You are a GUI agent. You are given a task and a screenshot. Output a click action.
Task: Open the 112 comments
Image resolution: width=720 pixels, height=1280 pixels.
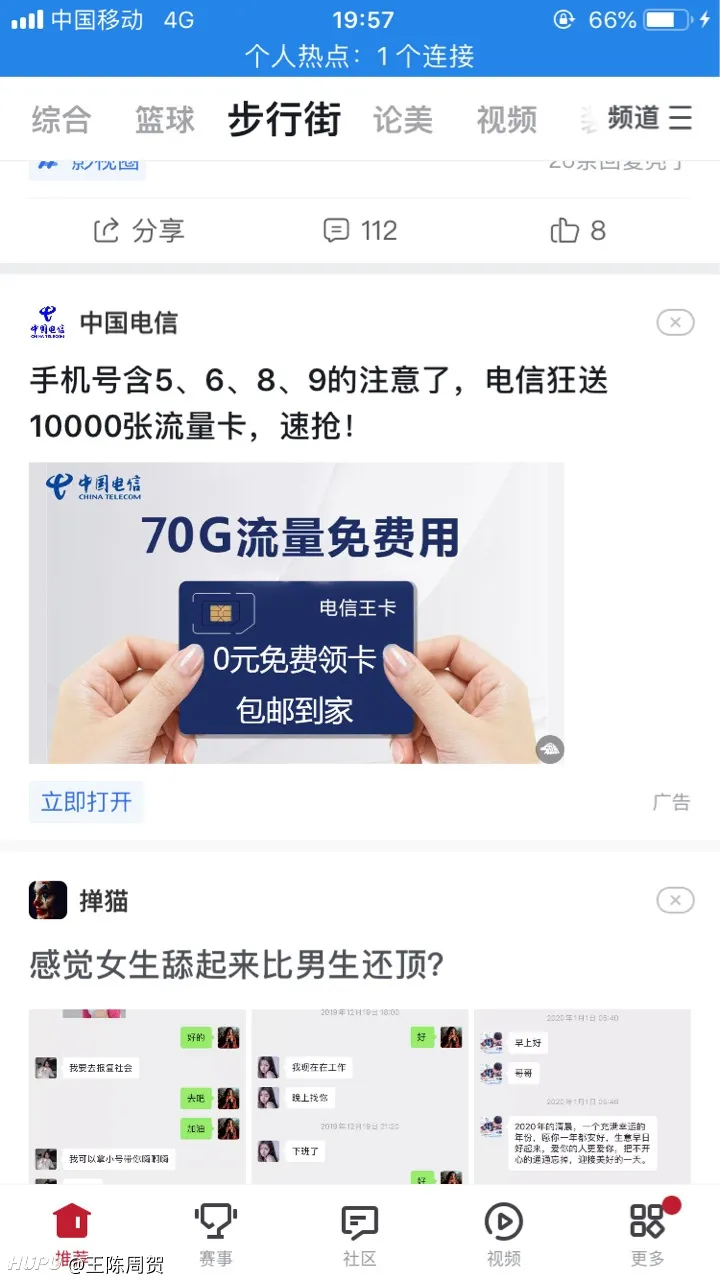[x=360, y=231]
